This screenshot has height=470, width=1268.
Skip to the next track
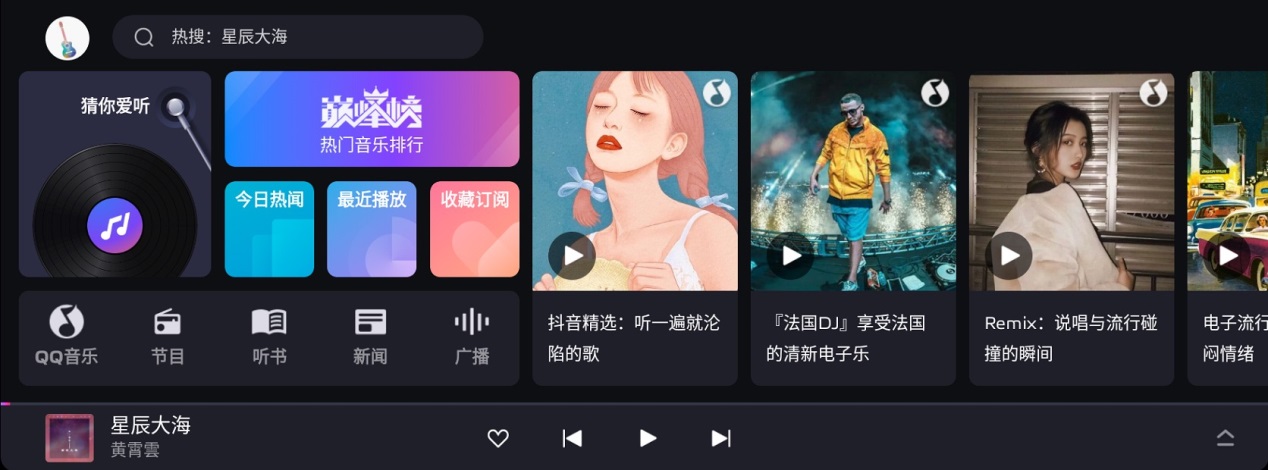tap(721, 438)
